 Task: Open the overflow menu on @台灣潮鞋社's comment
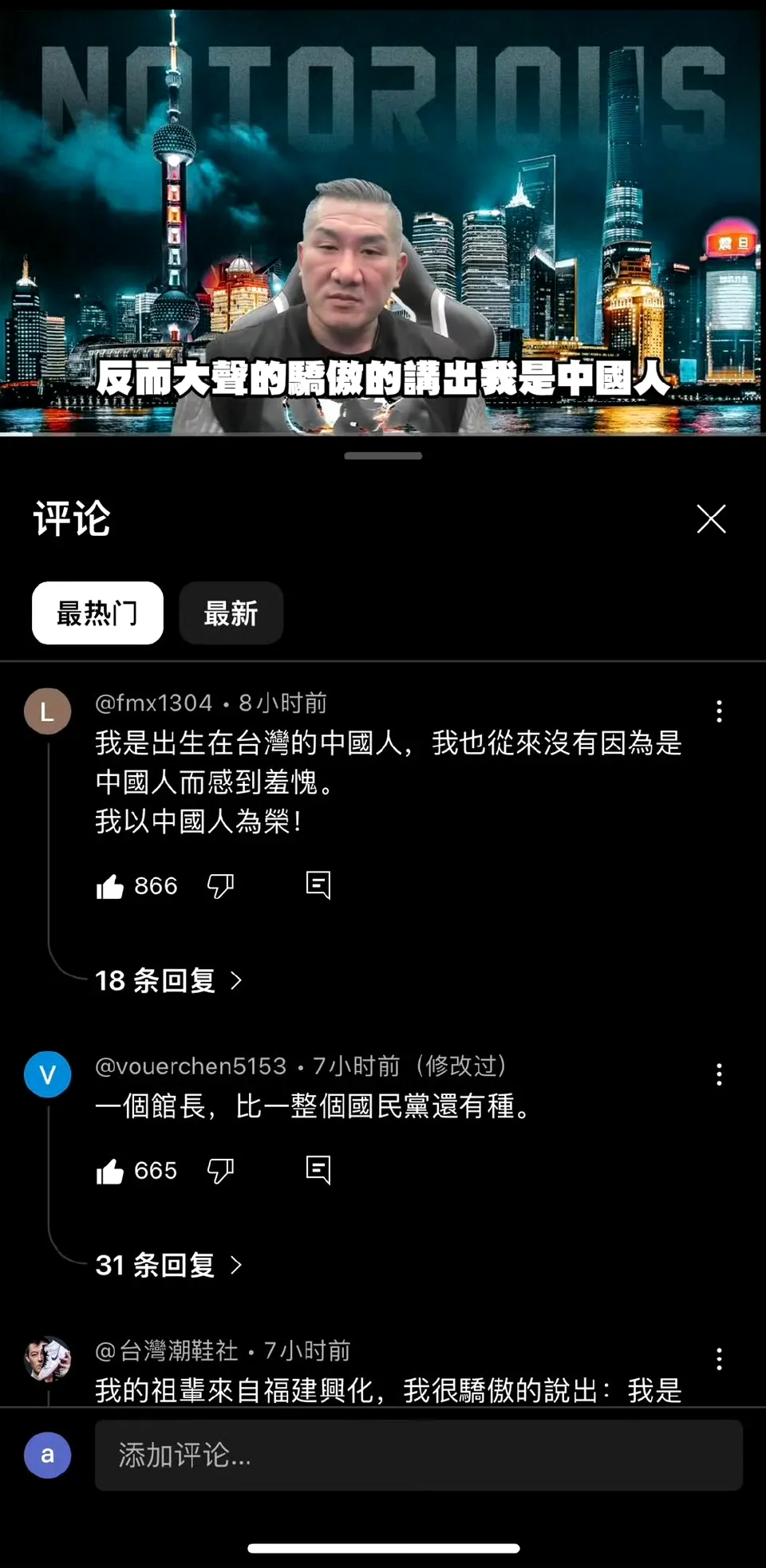[x=719, y=1358]
